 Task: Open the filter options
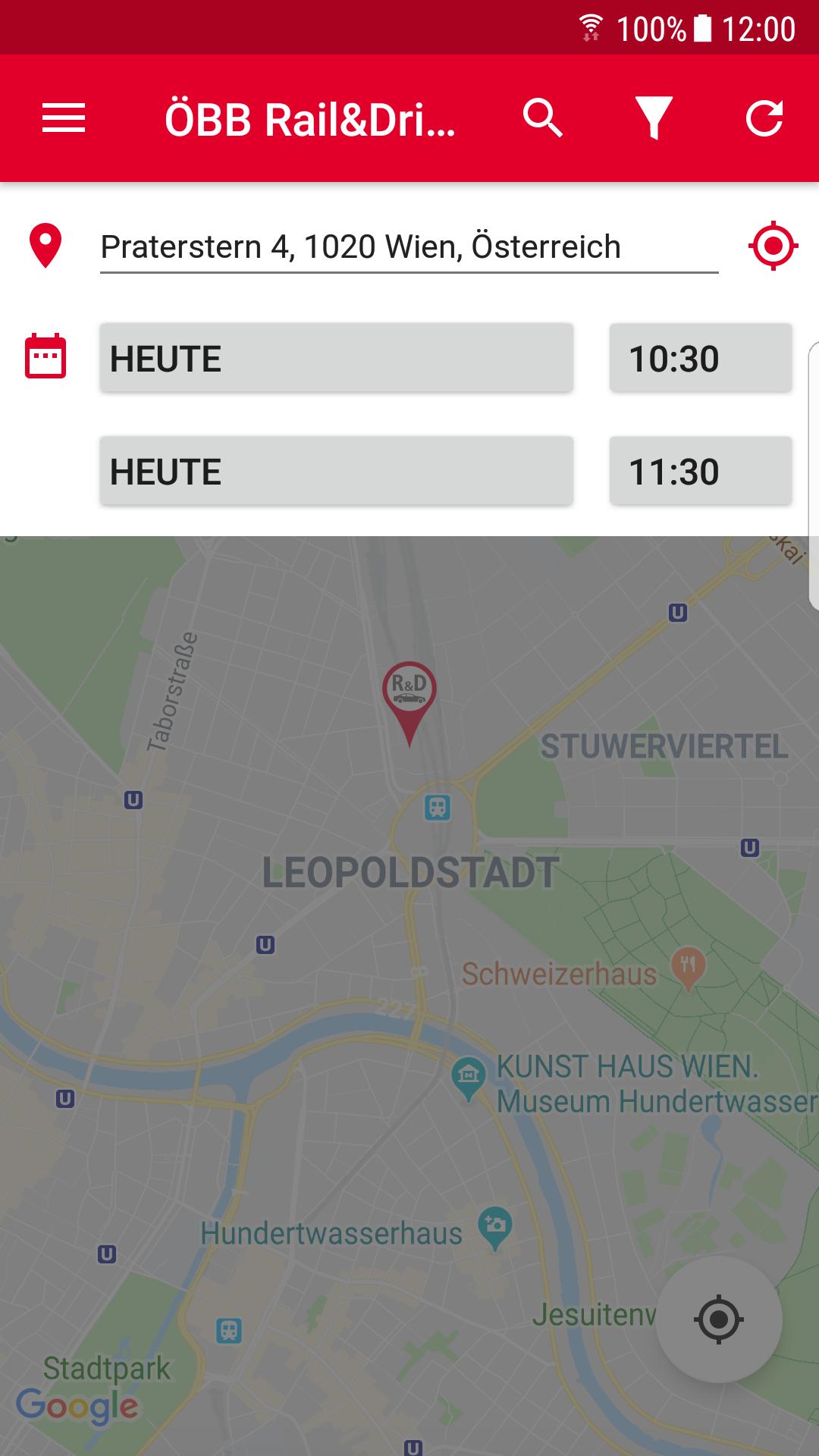click(654, 119)
